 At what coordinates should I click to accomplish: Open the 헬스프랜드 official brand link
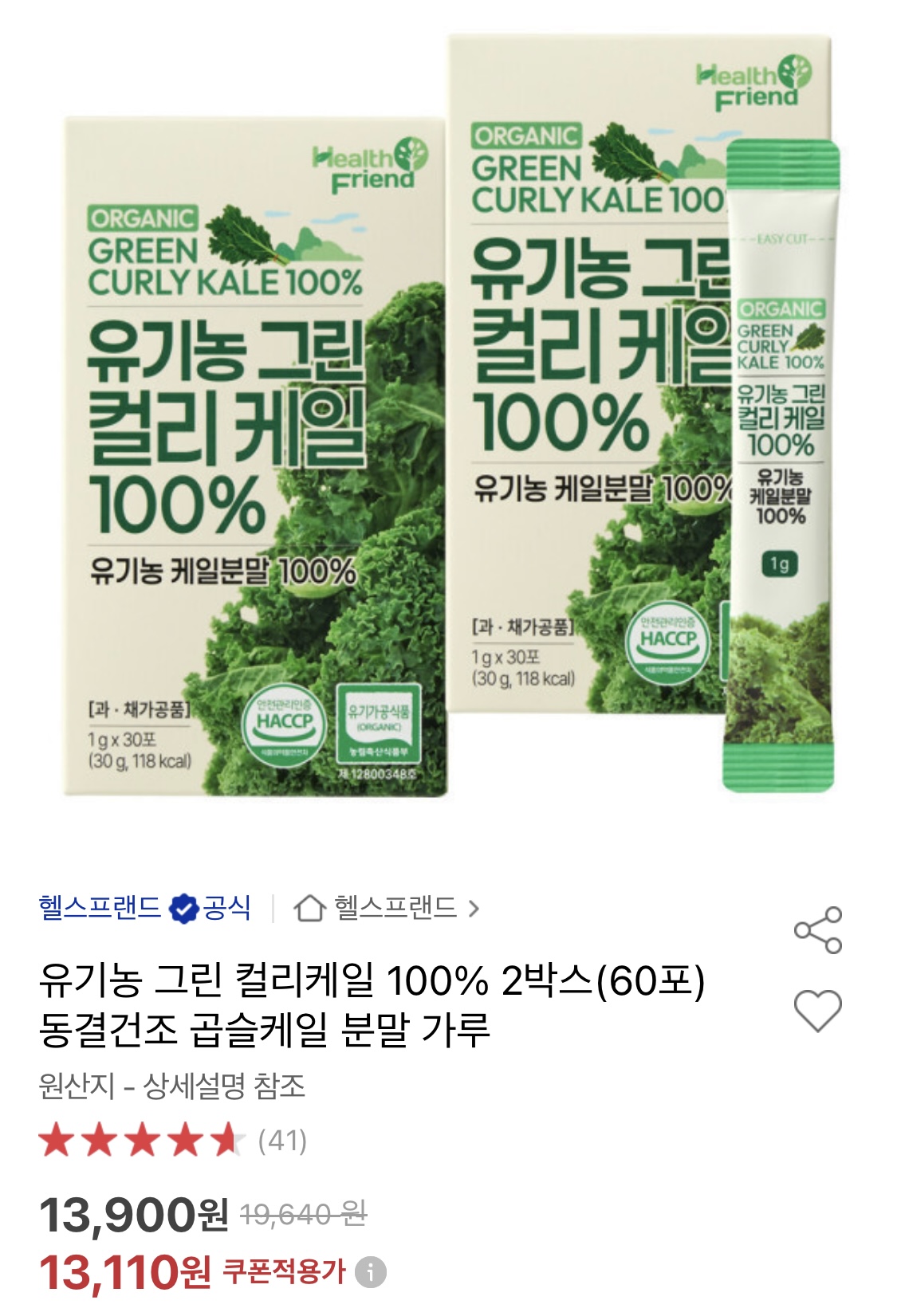144,907
